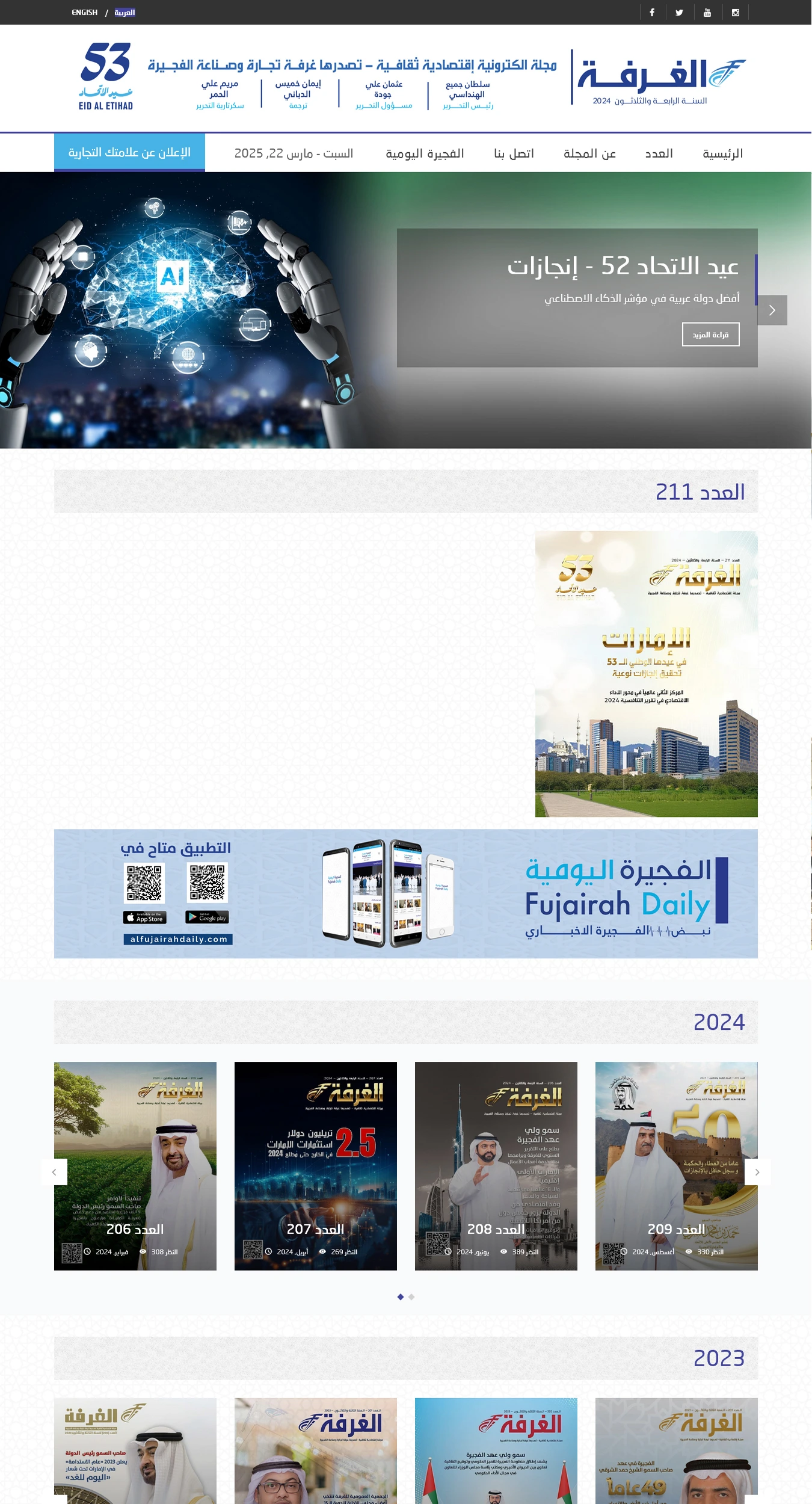The image size is (812, 1504).
Task: Advance the 2024 issues carousel forward
Action: click(757, 1172)
